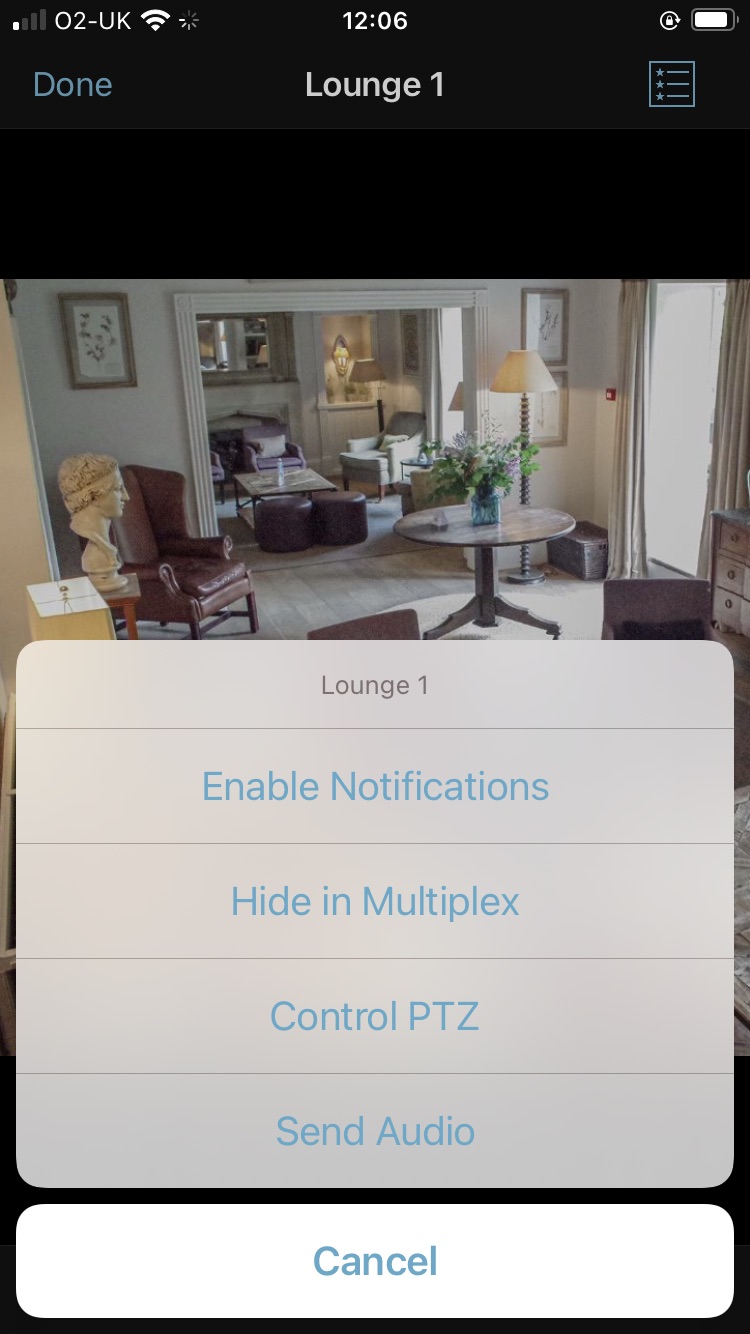750x1334 pixels.
Task: Tap Send Audio
Action: pos(375,1131)
